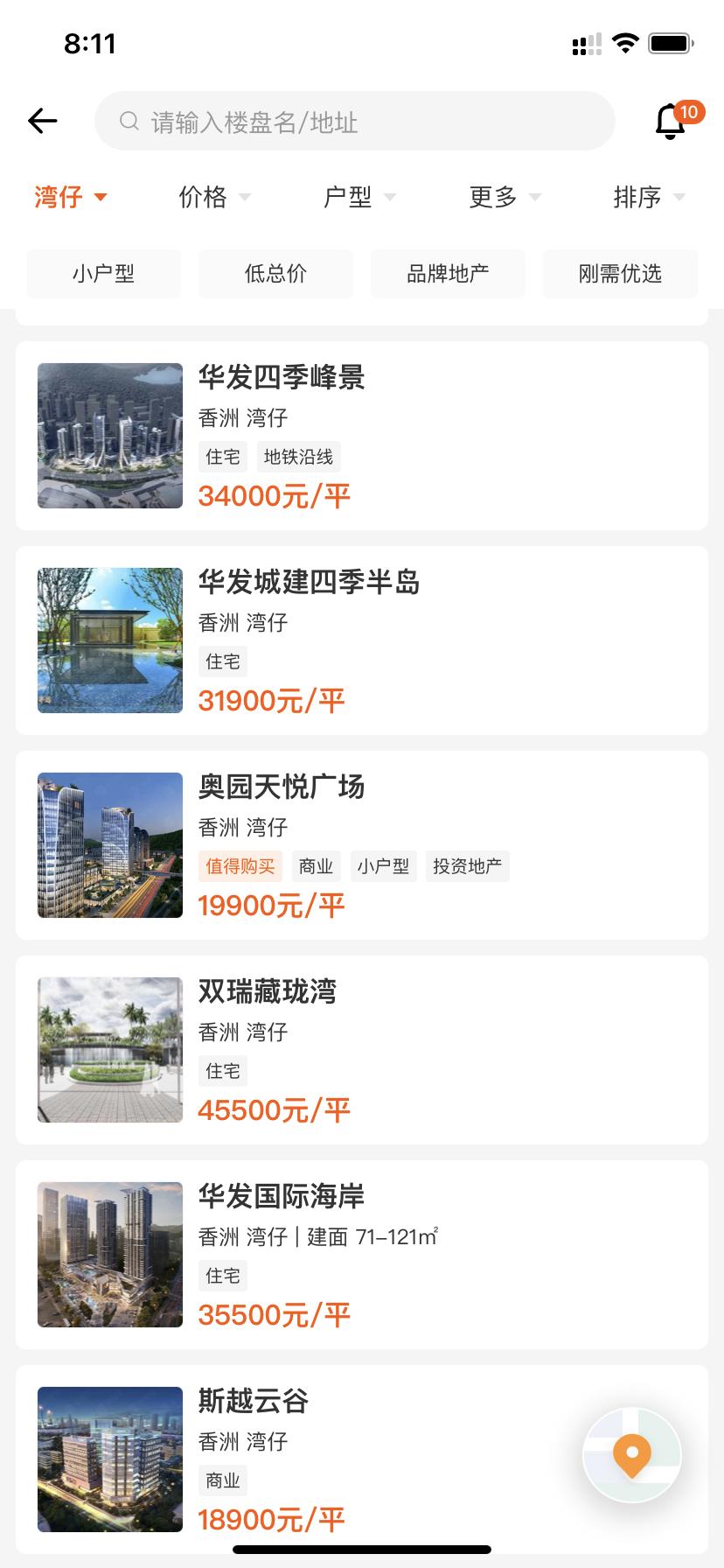The height and width of the screenshot is (1568, 724).
Task: Open 华发四季峰景 listing thumbnail image
Action: point(109,435)
